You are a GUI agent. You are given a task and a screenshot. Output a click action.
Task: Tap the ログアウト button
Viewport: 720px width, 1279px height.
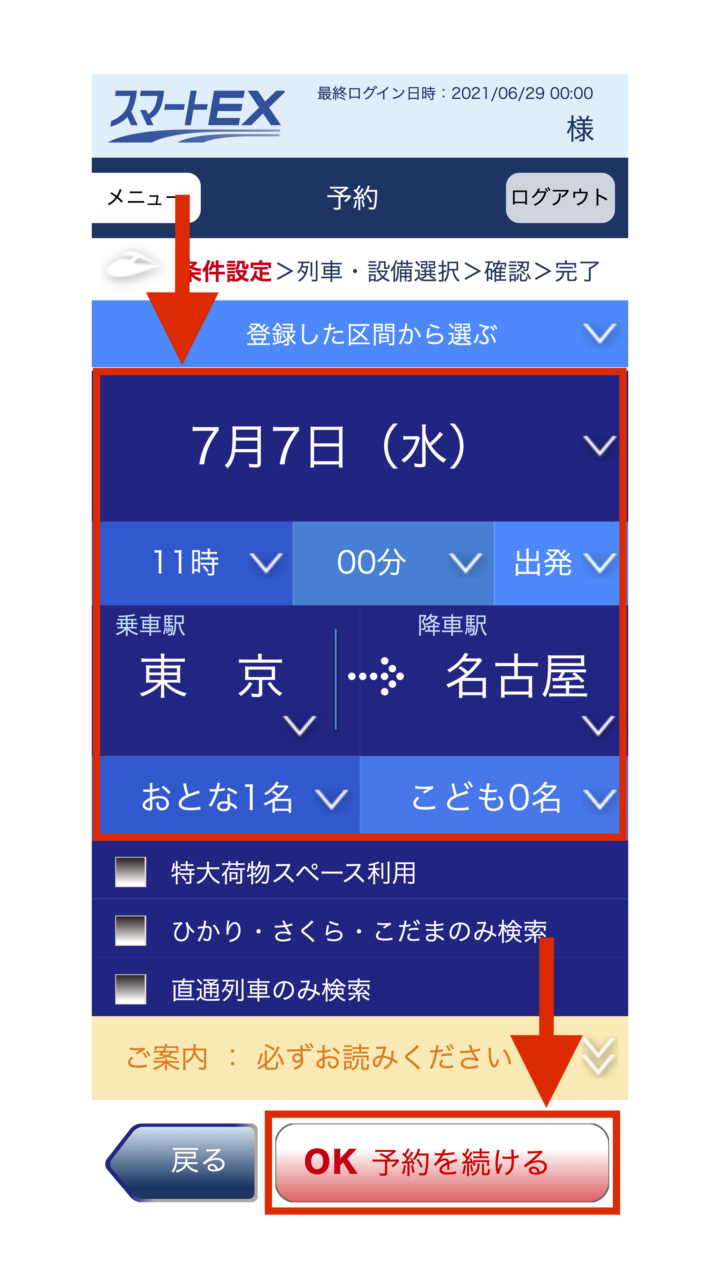559,197
